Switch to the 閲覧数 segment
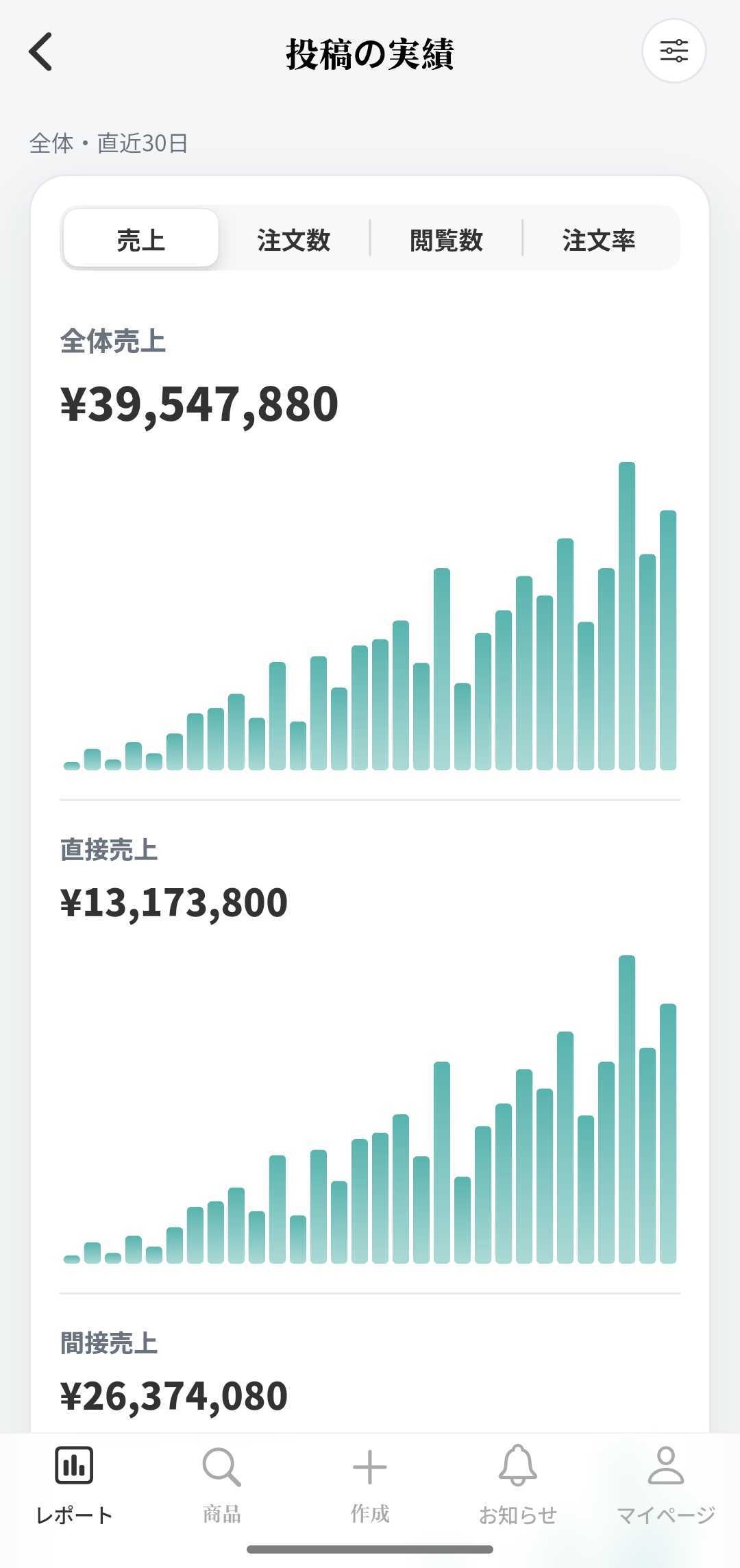This screenshot has height=1568, width=740. point(446,239)
